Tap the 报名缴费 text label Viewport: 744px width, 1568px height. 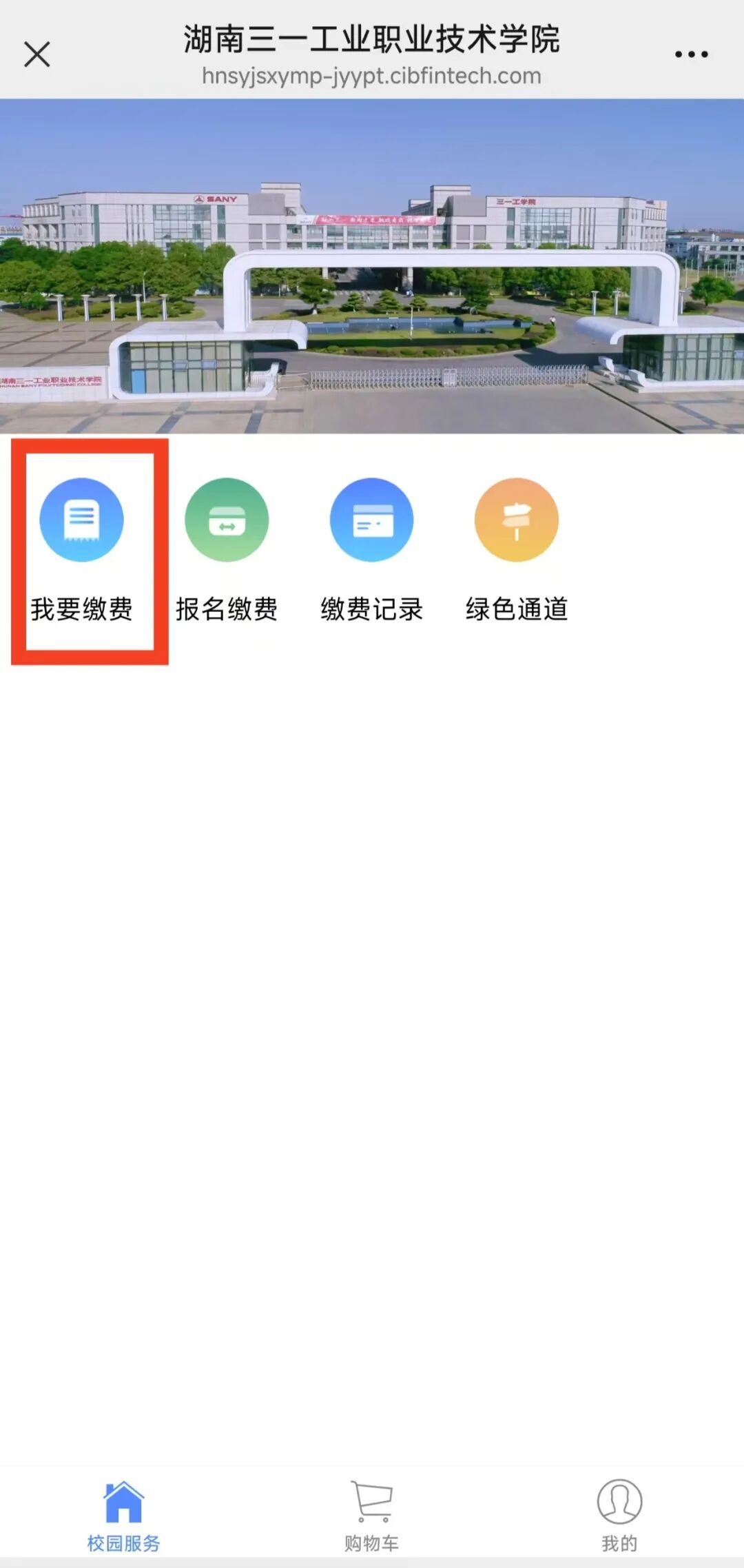pos(227,609)
